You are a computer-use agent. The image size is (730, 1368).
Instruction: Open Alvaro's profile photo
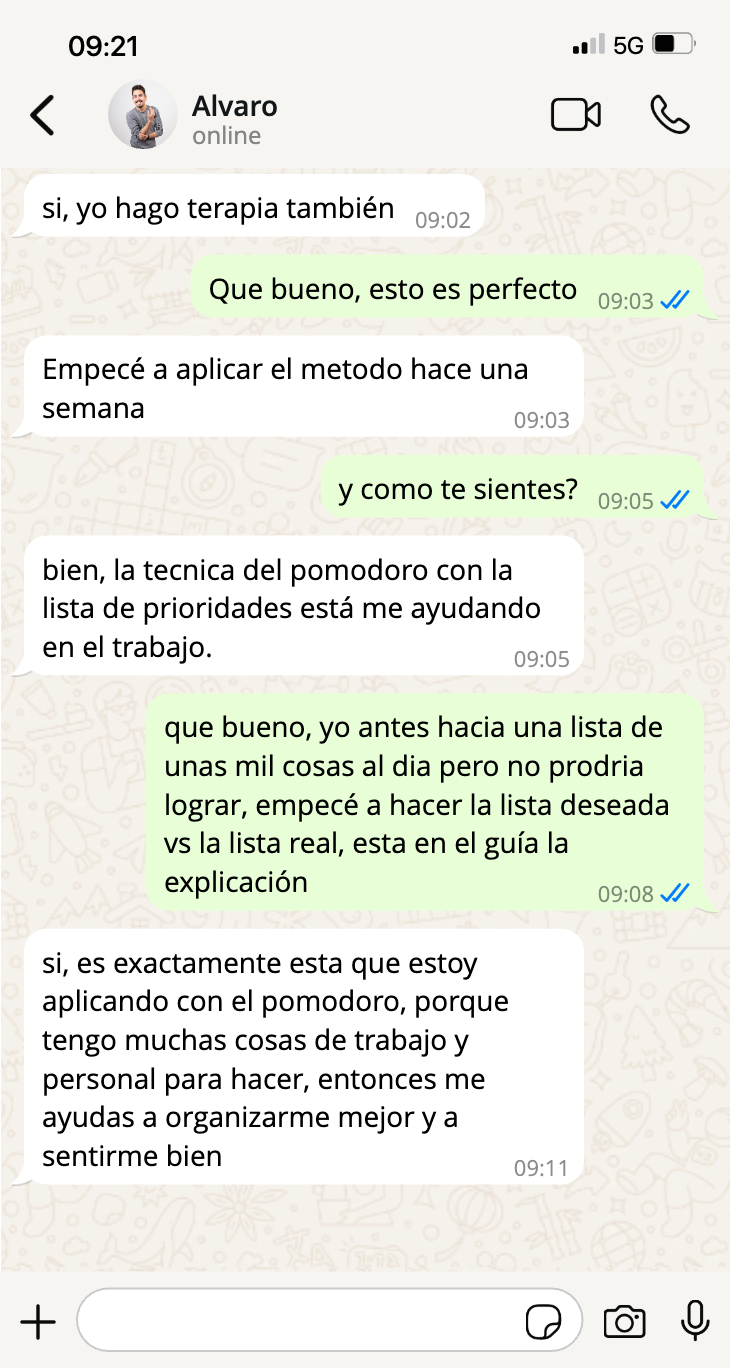point(142,115)
